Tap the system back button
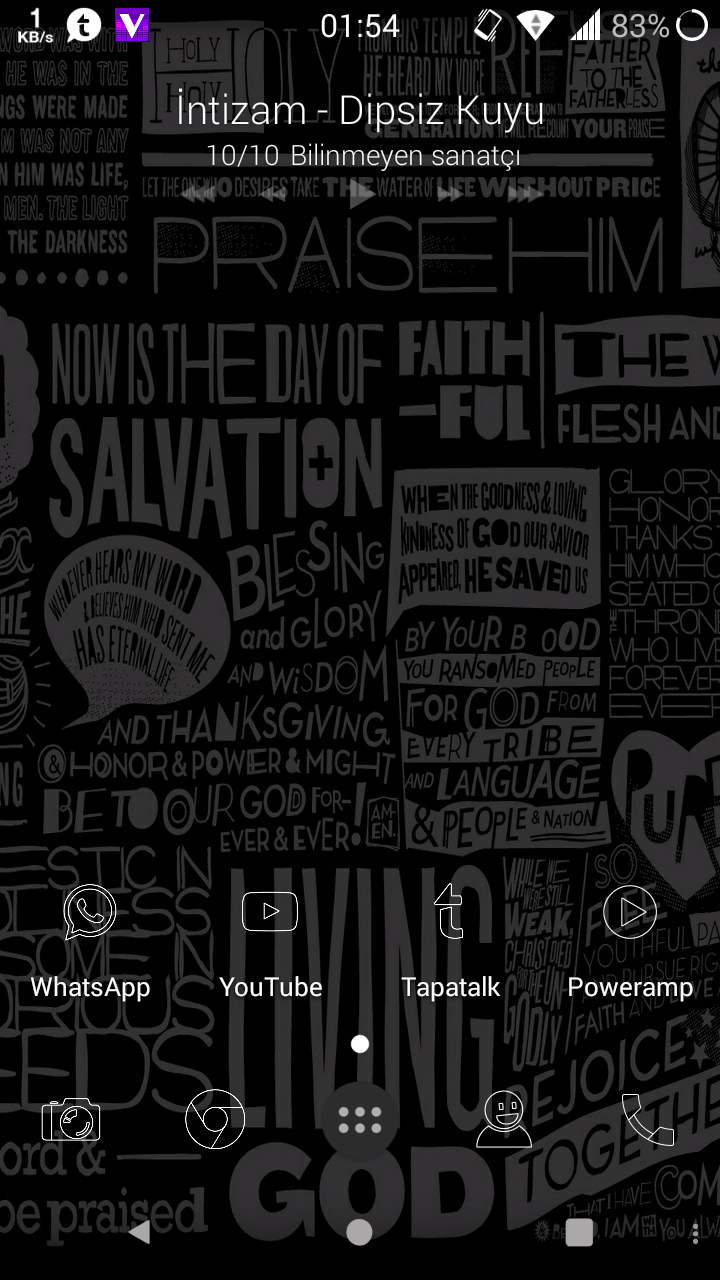This screenshot has width=720, height=1280. point(139,1232)
